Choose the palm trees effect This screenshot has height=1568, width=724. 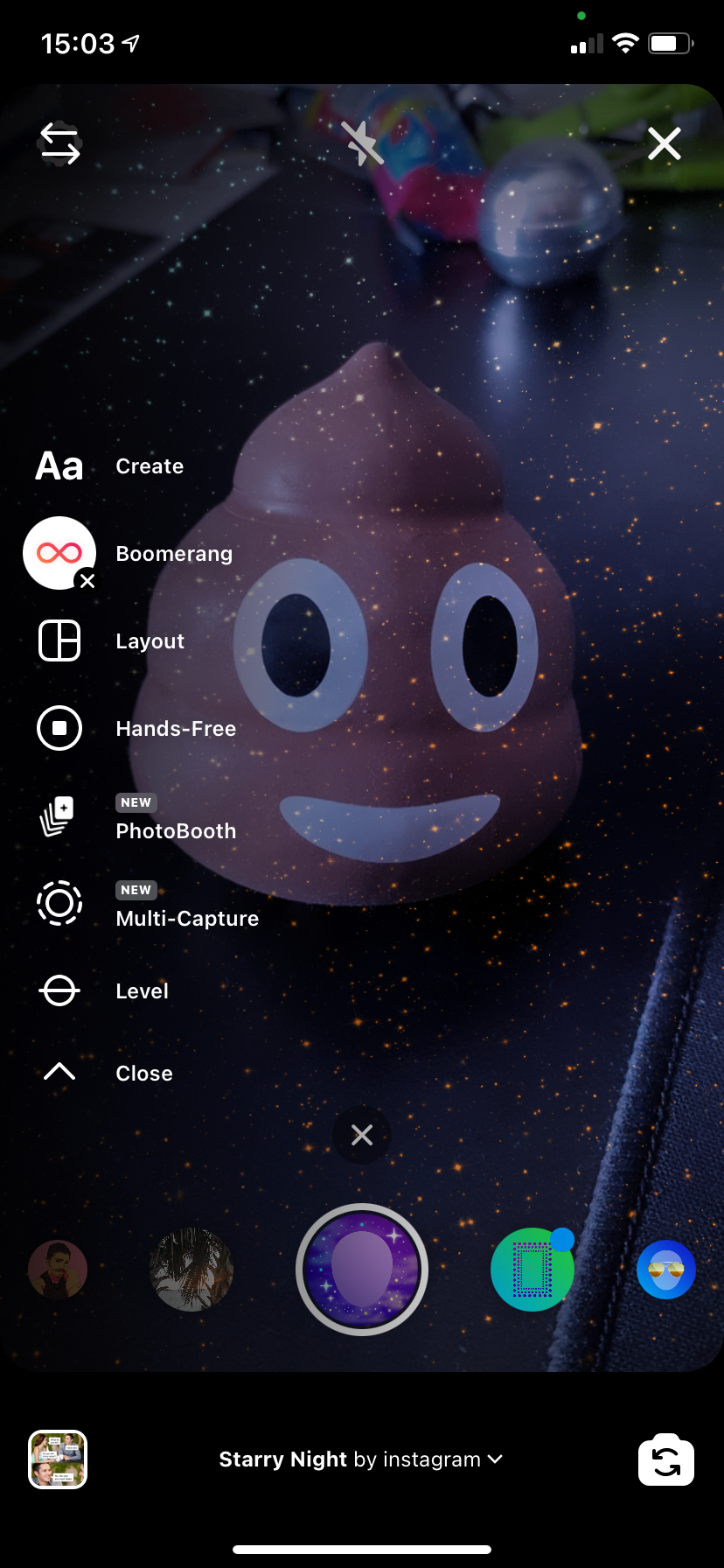coord(191,1270)
